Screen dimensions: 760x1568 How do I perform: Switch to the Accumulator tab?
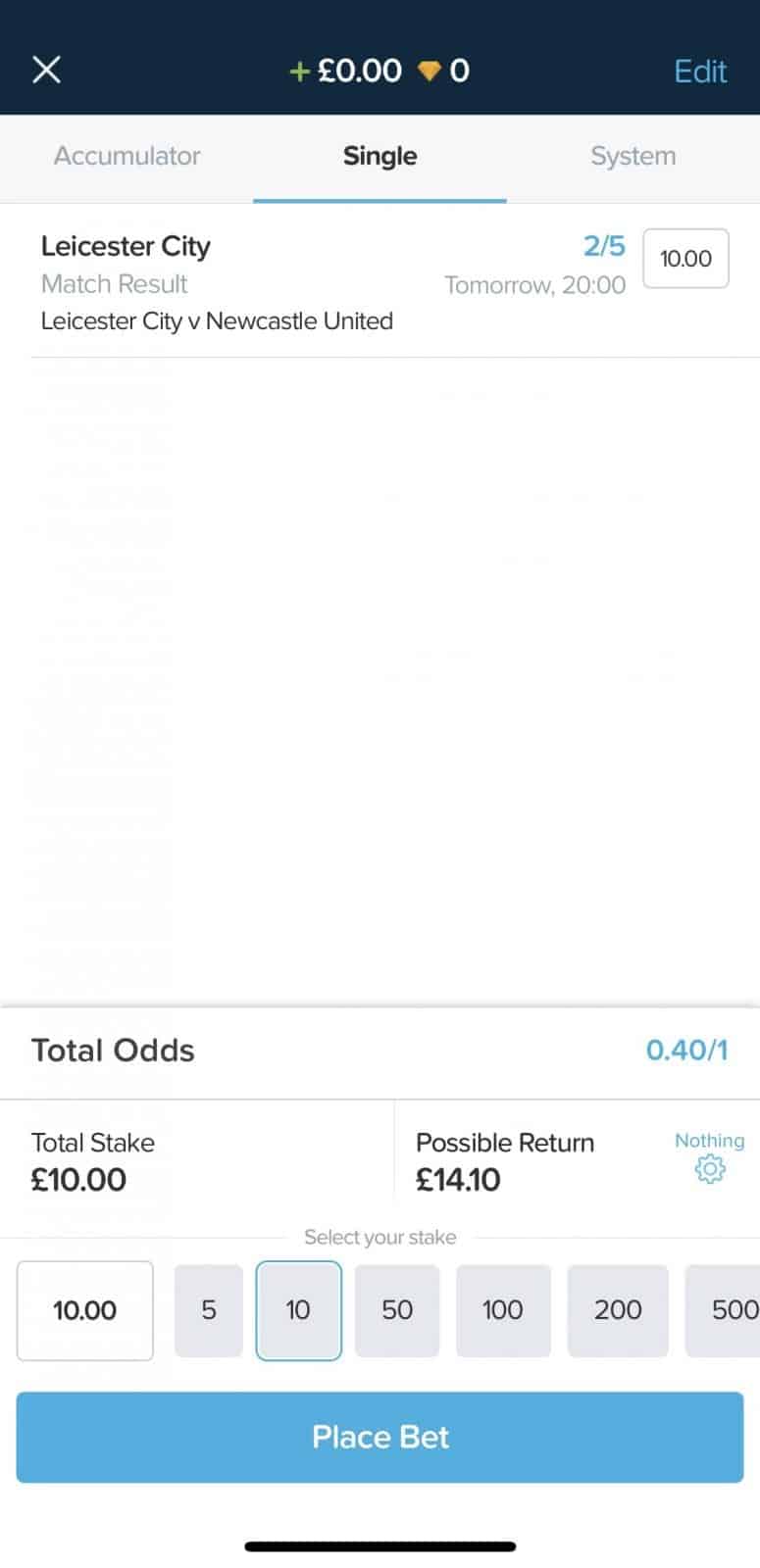(127, 156)
